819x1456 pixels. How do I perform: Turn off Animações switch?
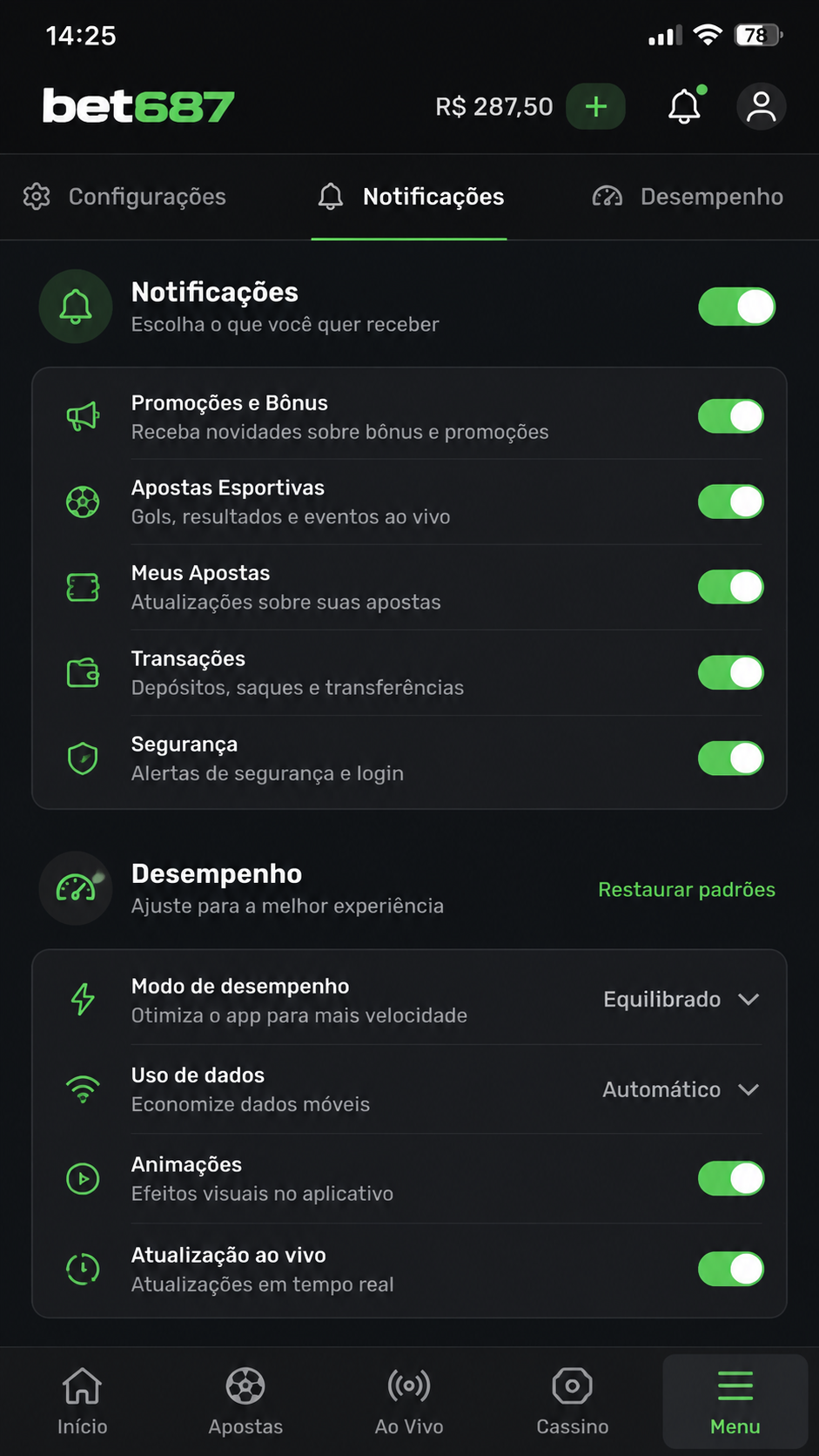point(731,1178)
